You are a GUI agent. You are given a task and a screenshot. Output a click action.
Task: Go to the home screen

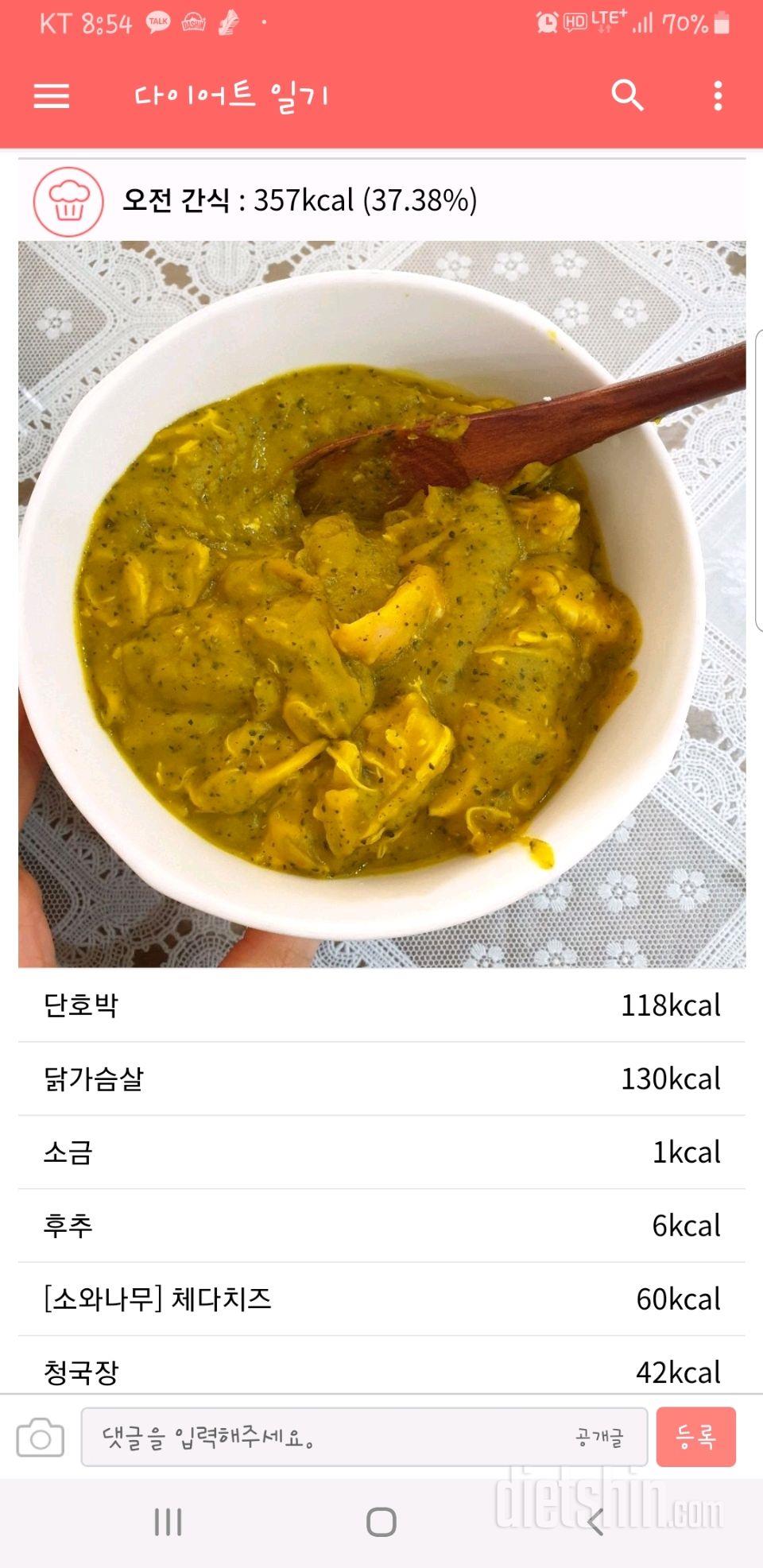click(381, 1523)
